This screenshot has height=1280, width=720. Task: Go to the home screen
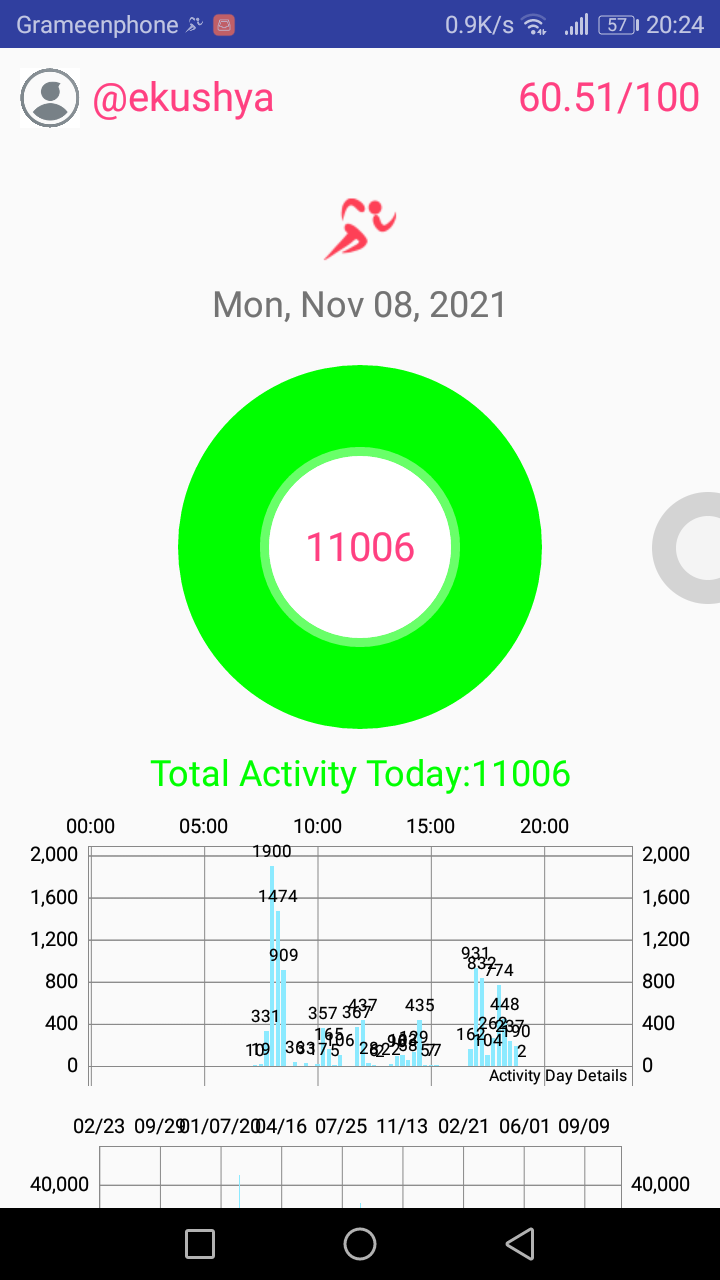(360, 1244)
